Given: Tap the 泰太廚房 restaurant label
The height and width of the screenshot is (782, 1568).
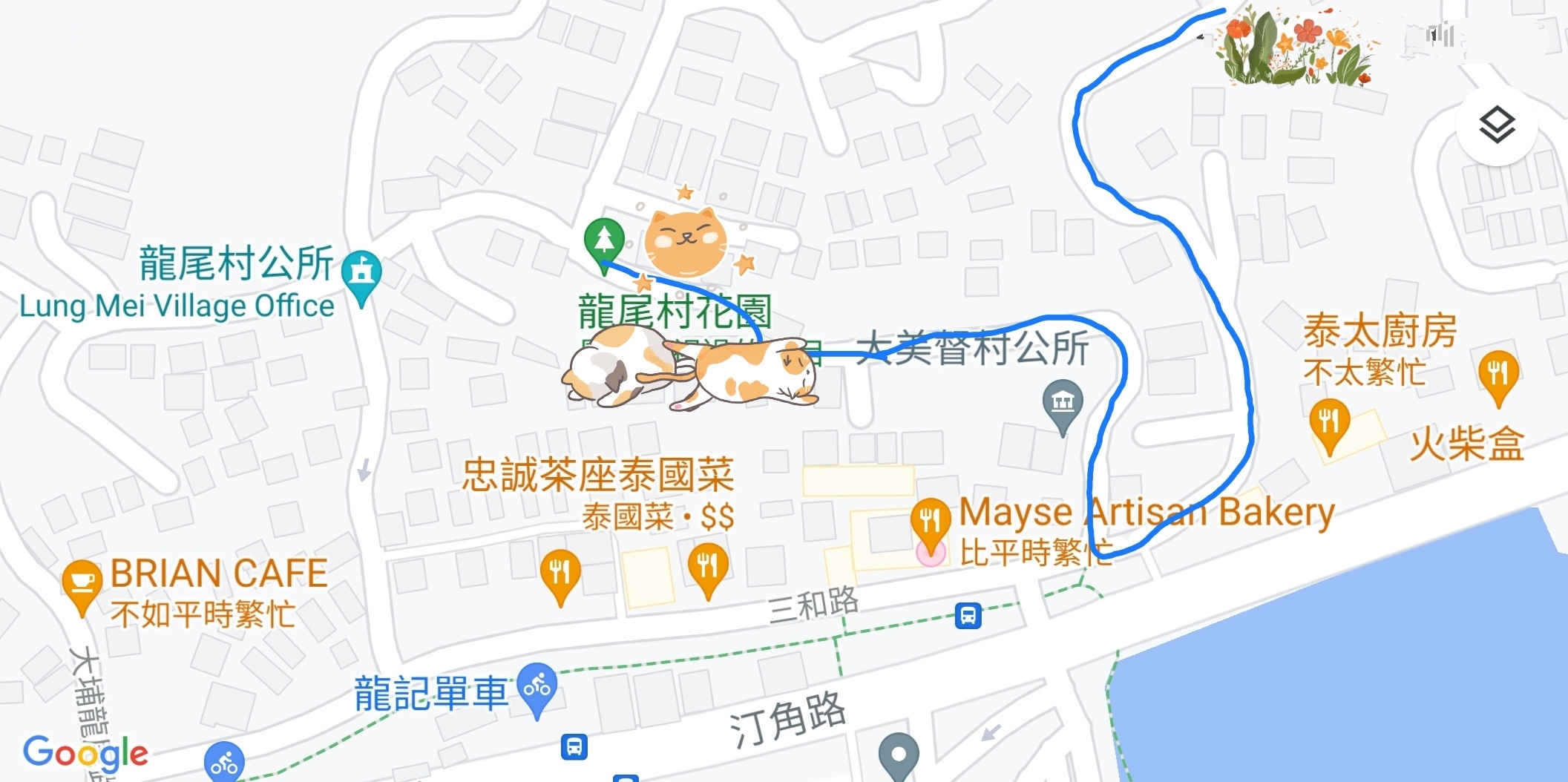Looking at the screenshot, I should tap(1380, 331).
